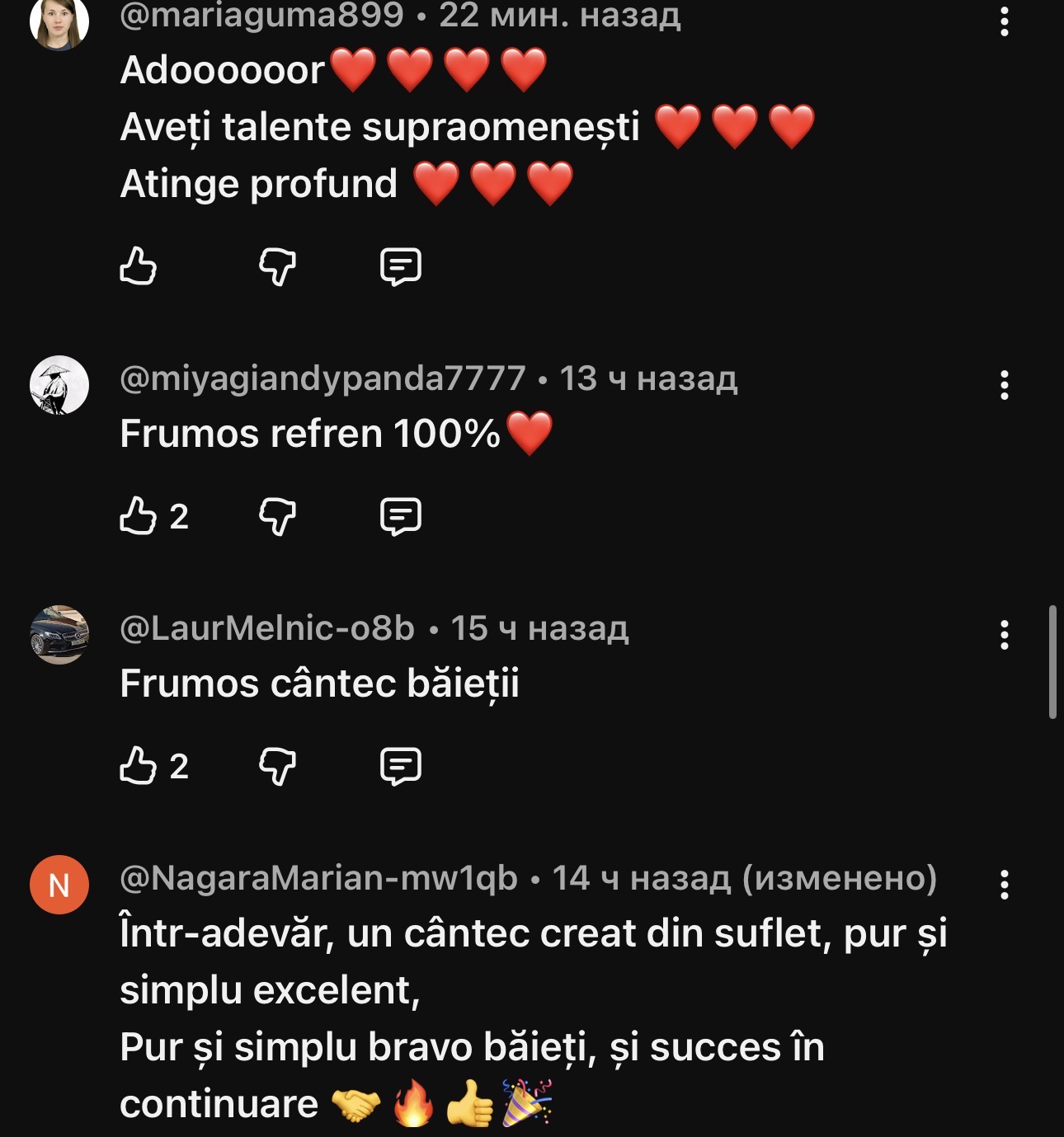
Task: Open overflow menu for @mariaguma899's comment
Action: pos(1004,21)
